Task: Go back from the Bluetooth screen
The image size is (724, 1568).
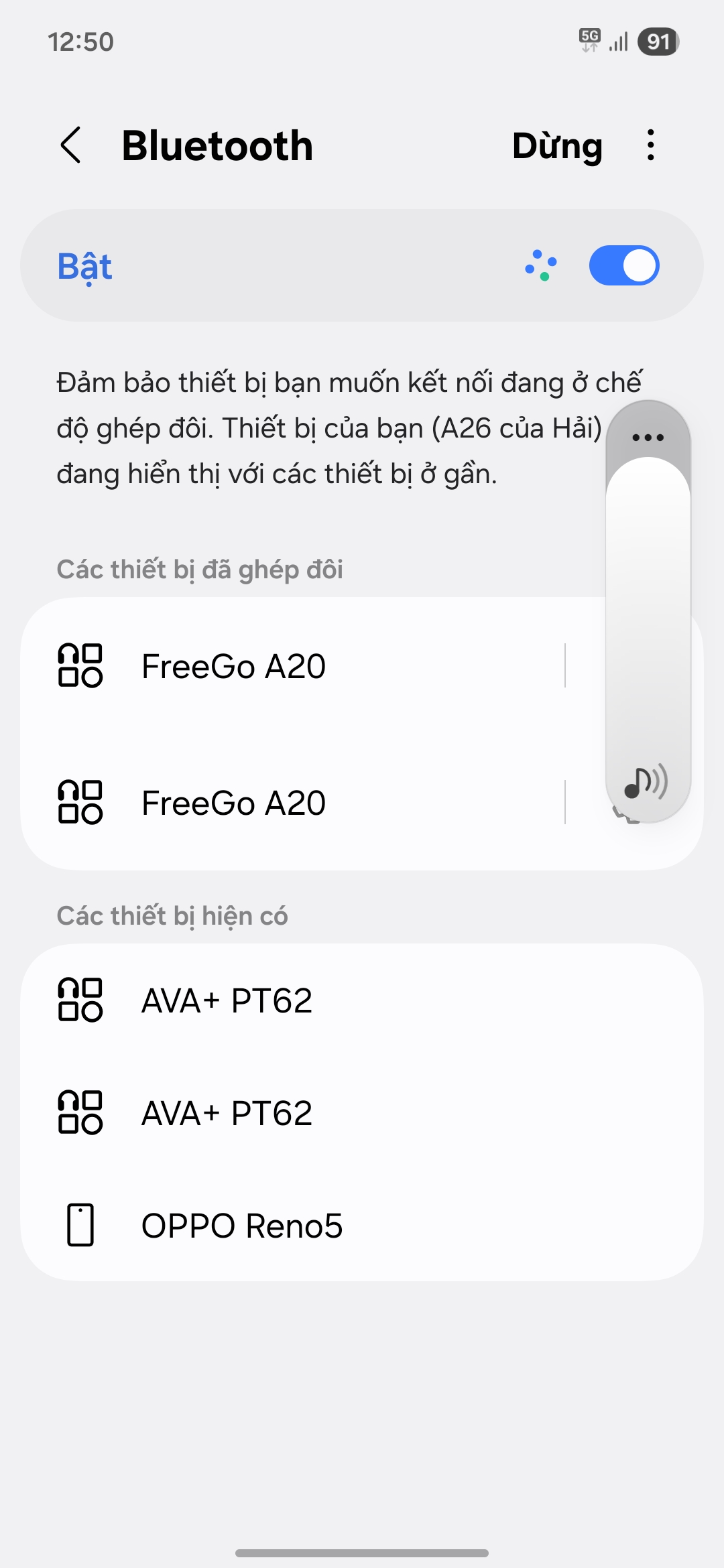Action: tap(71, 145)
